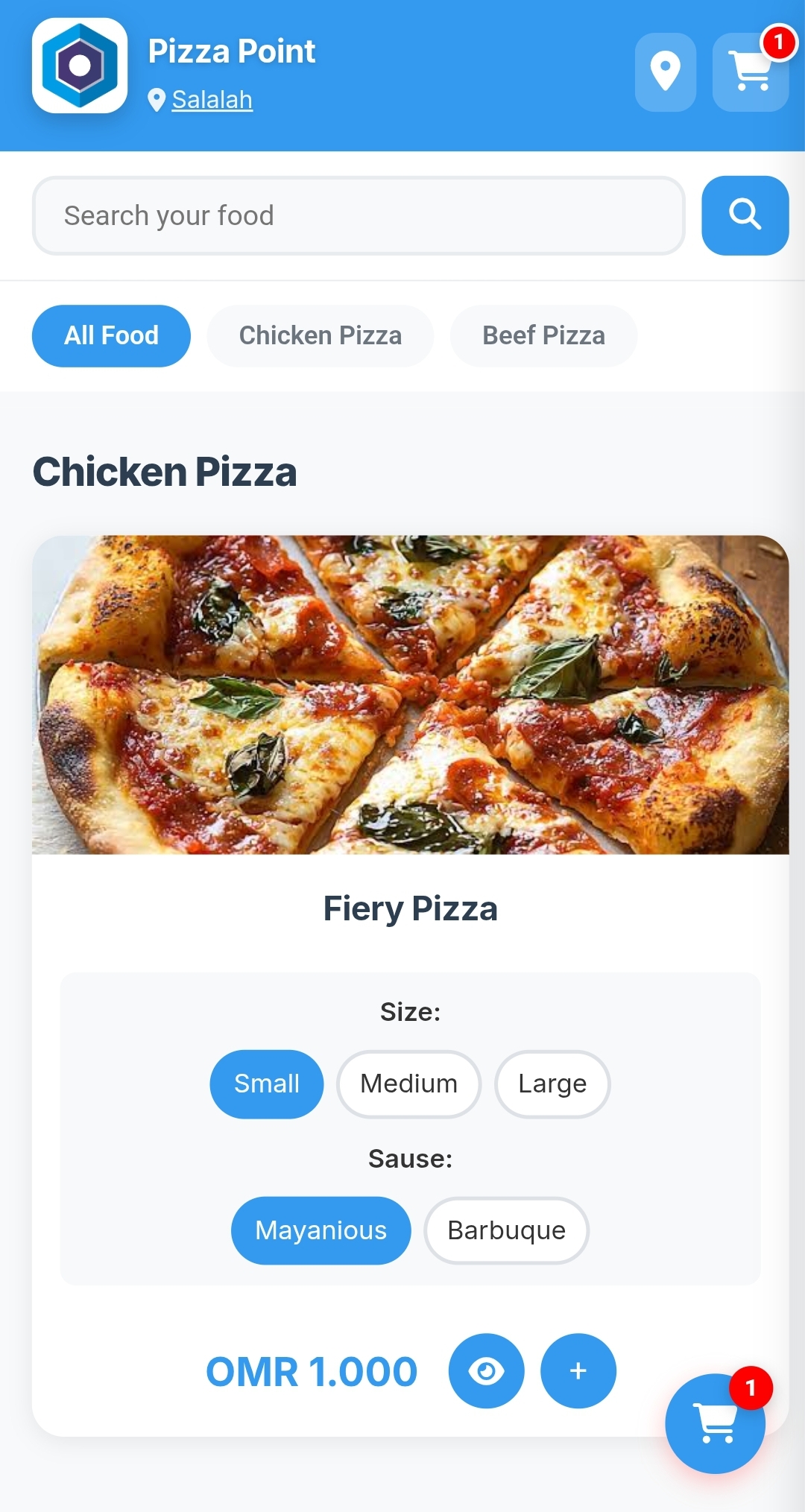Switch to the Chicken Pizza category

[320, 335]
